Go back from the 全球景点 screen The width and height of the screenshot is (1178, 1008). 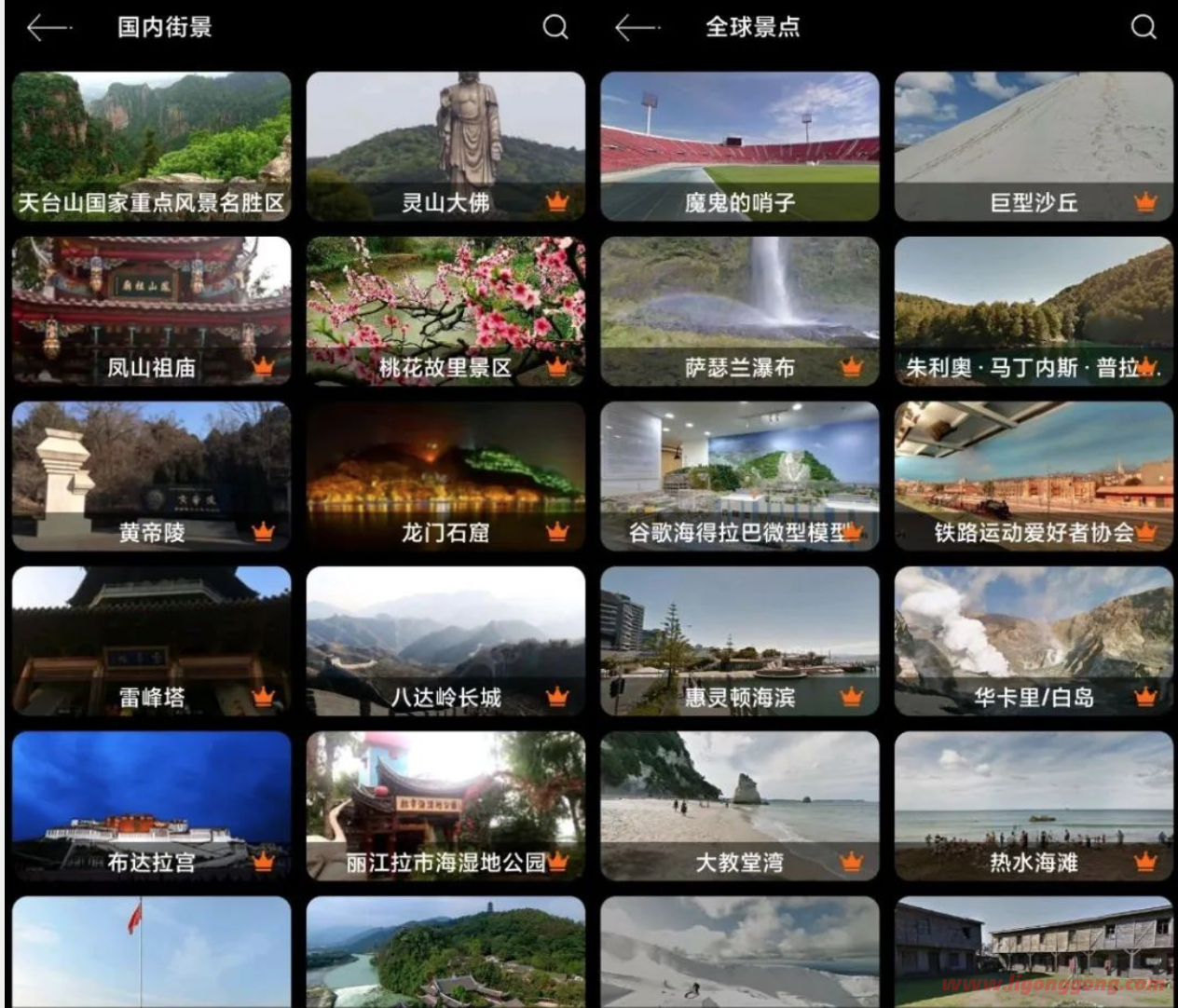click(x=636, y=28)
